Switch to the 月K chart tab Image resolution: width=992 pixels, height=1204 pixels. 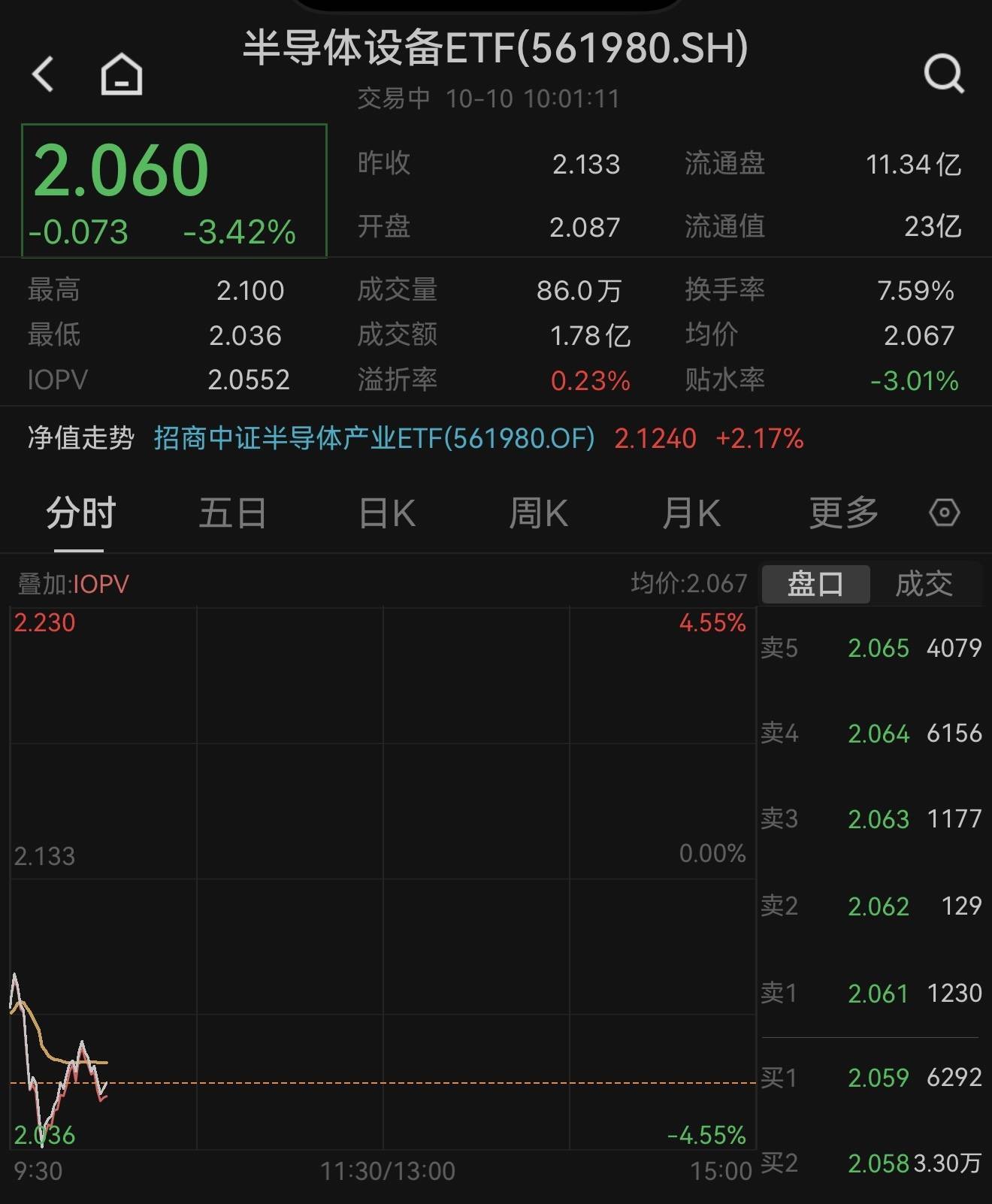[691, 514]
